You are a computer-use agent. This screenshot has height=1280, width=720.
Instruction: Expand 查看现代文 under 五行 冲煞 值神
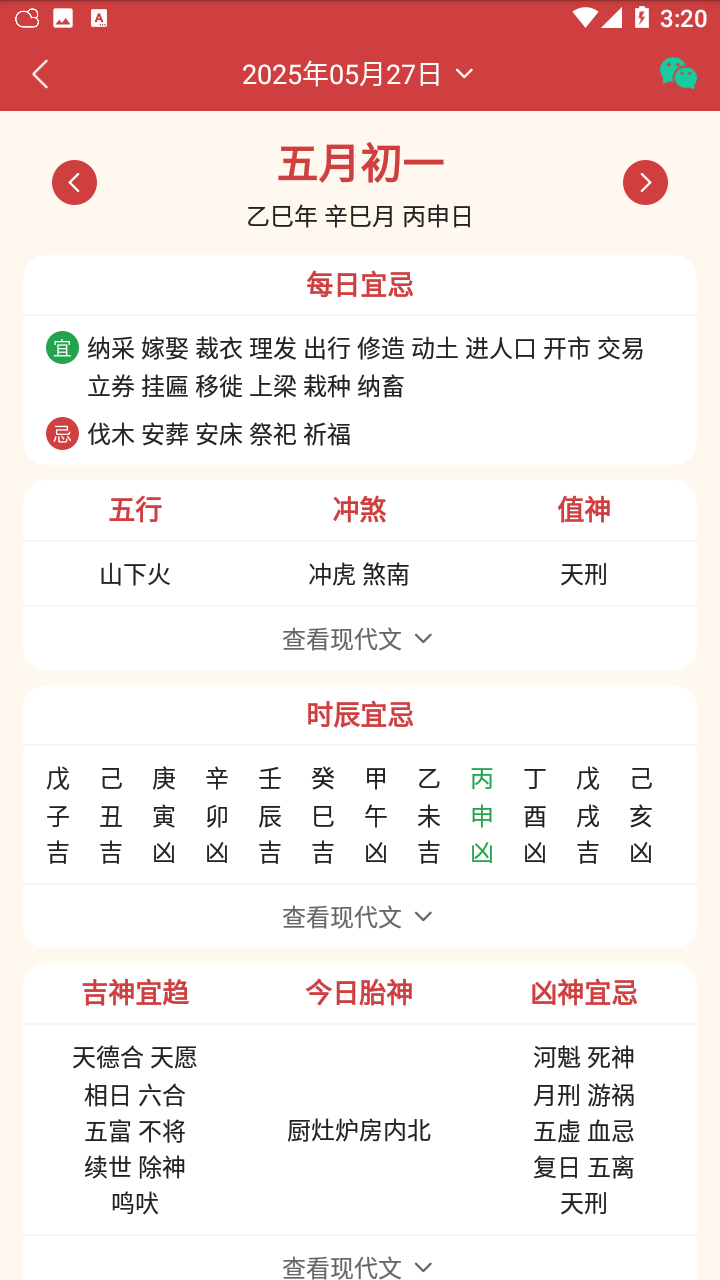click(358, 639)
